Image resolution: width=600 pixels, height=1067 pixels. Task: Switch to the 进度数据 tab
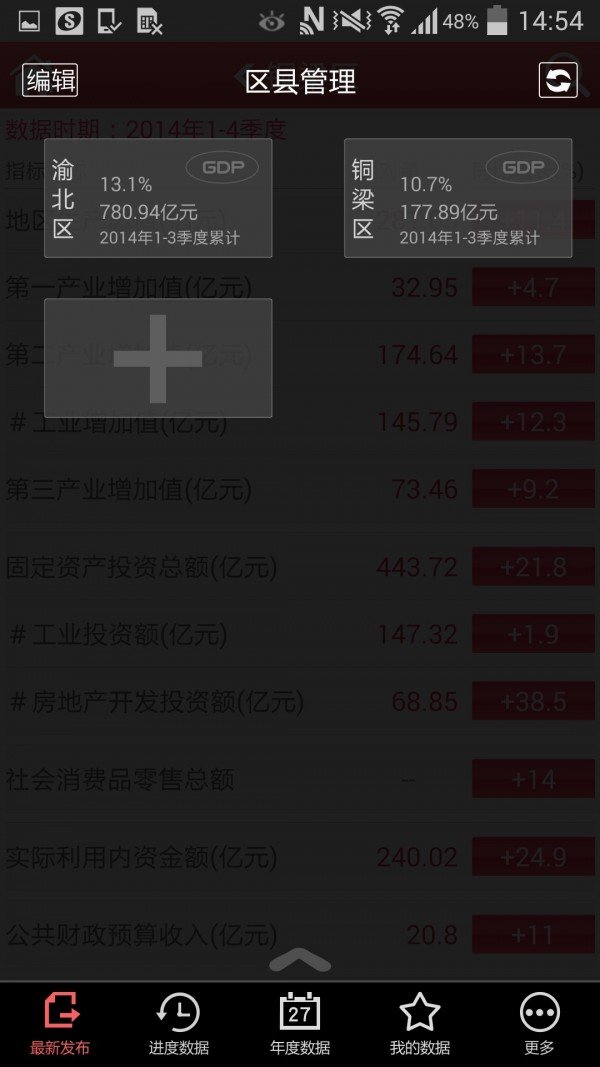[x=179, y=1023]
